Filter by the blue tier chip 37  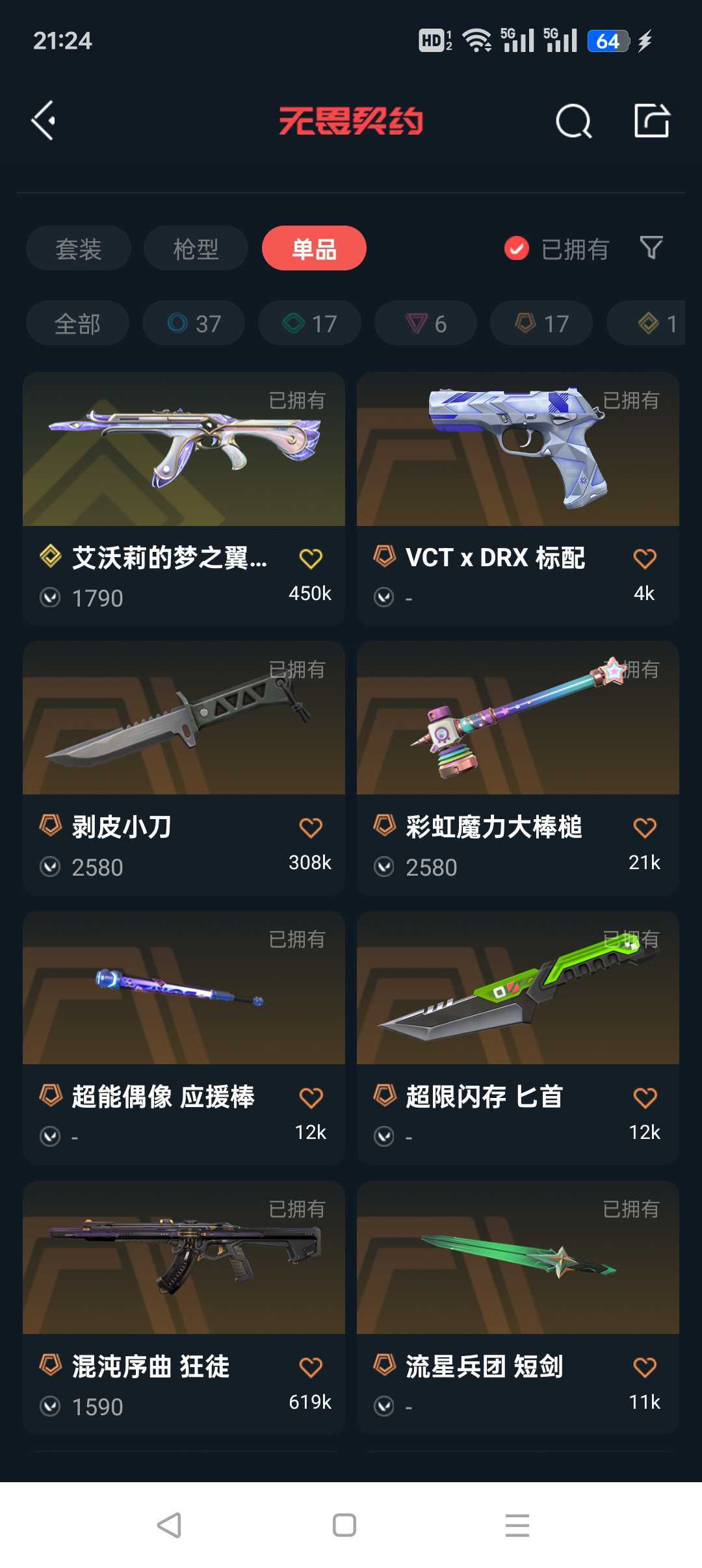tap(194, 323)
